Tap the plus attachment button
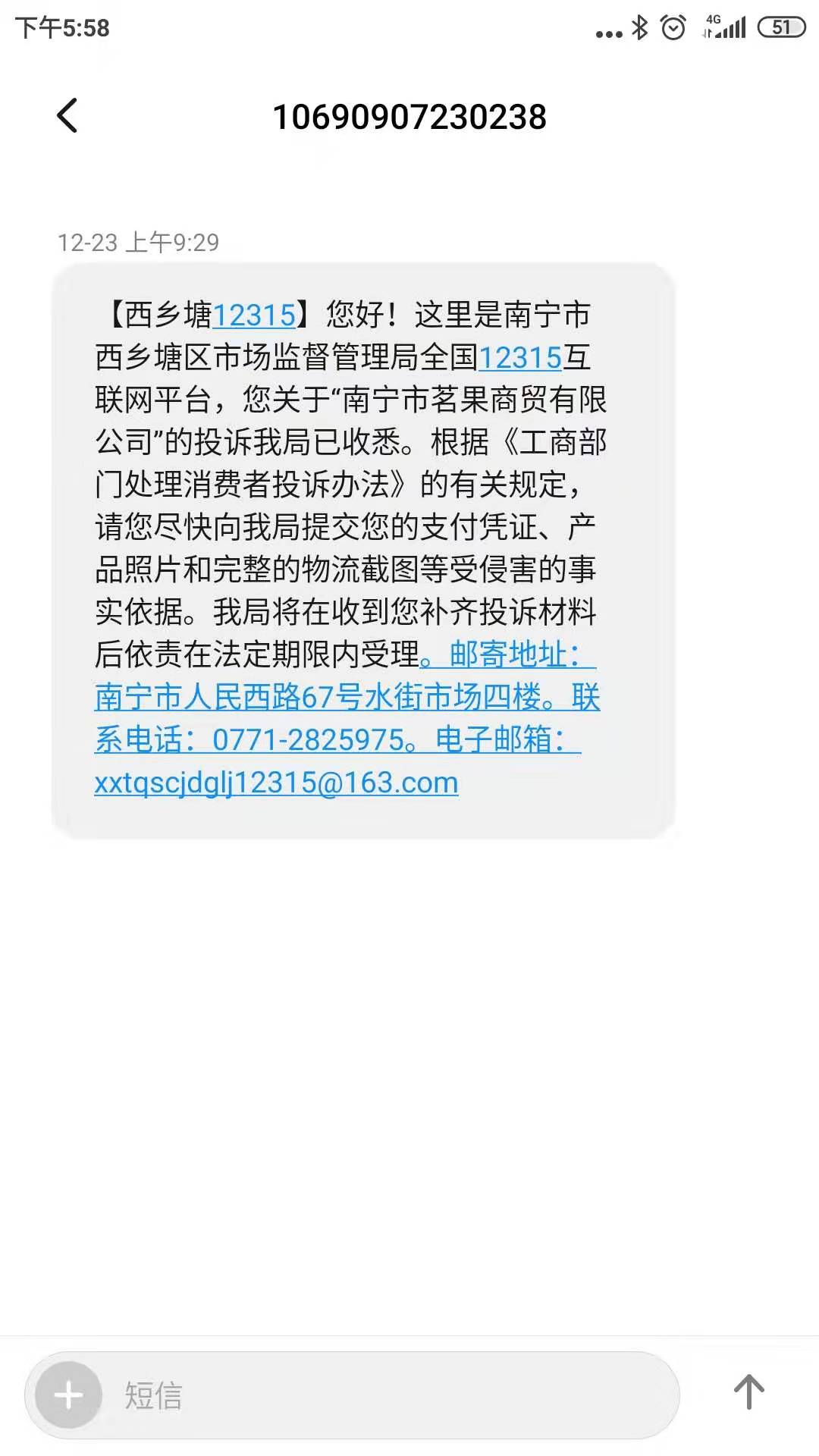Viewport: 819px width, 1456px height. (x=68, y=1395)
